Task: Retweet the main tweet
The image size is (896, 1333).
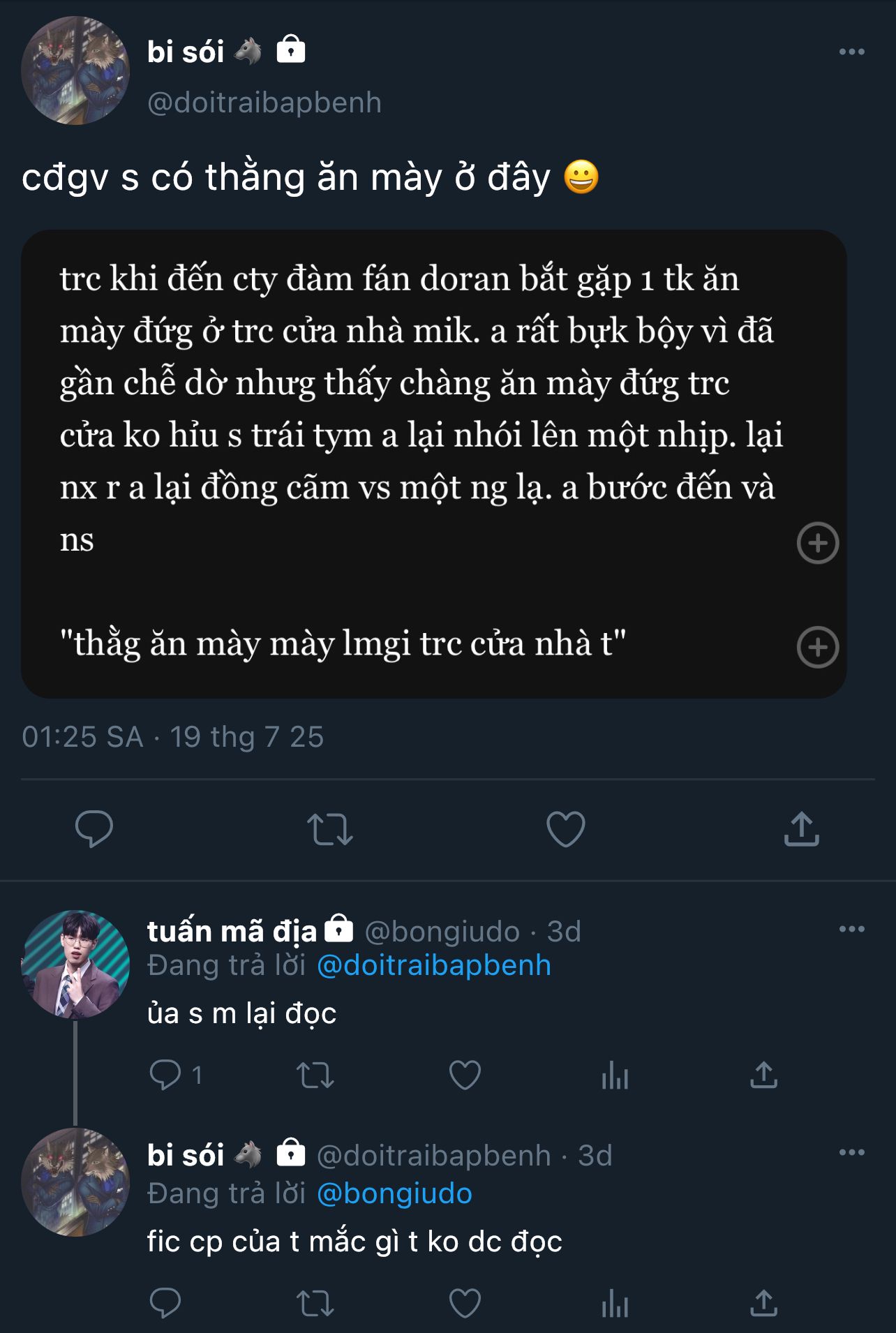Action: (x=330, y=829)
